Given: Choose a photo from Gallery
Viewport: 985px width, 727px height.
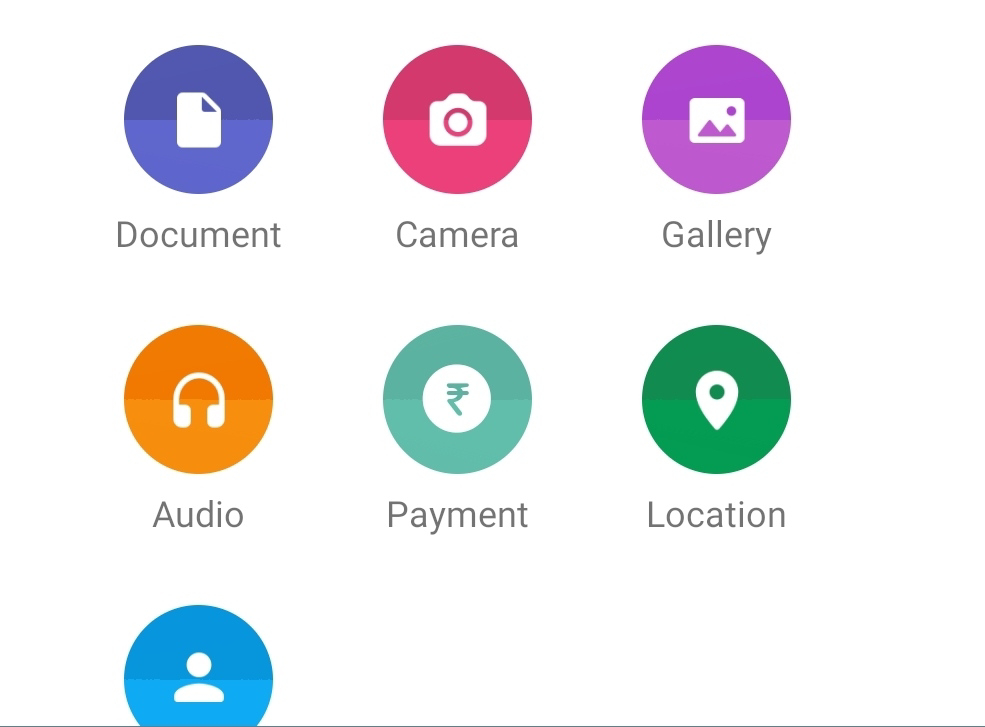Looking at the screenshot, I should pyautogui.click(x=716, y=120).
